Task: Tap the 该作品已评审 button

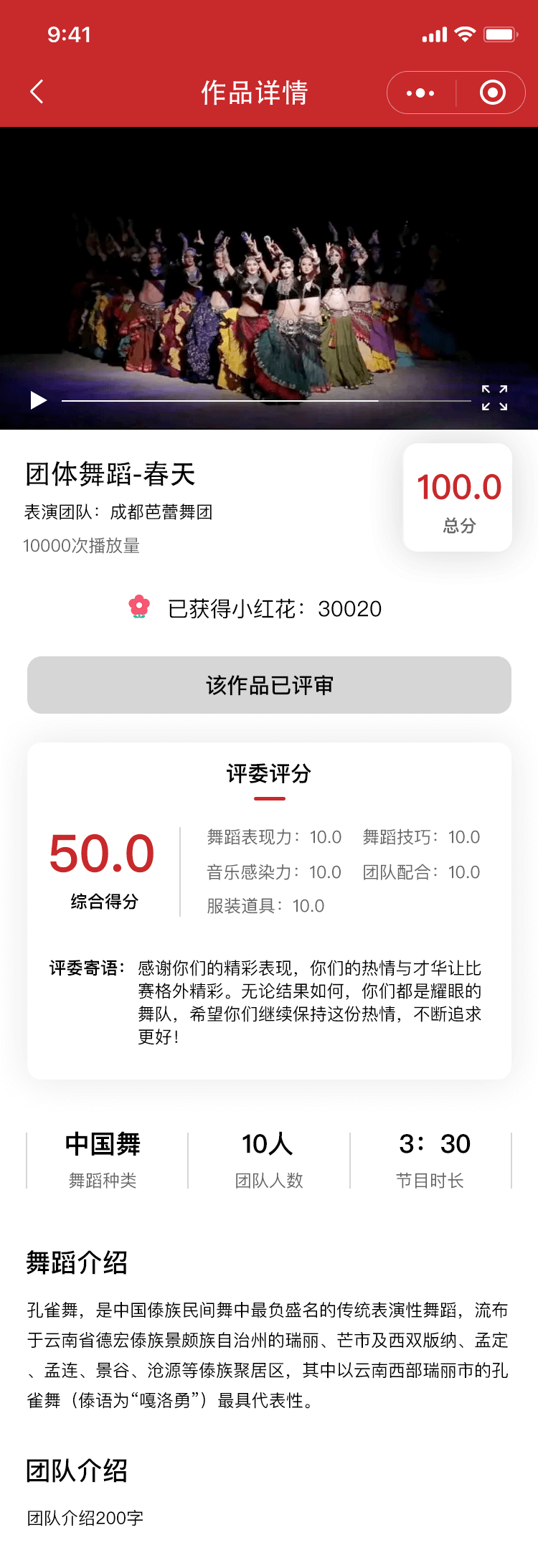Action: point(269,685)
